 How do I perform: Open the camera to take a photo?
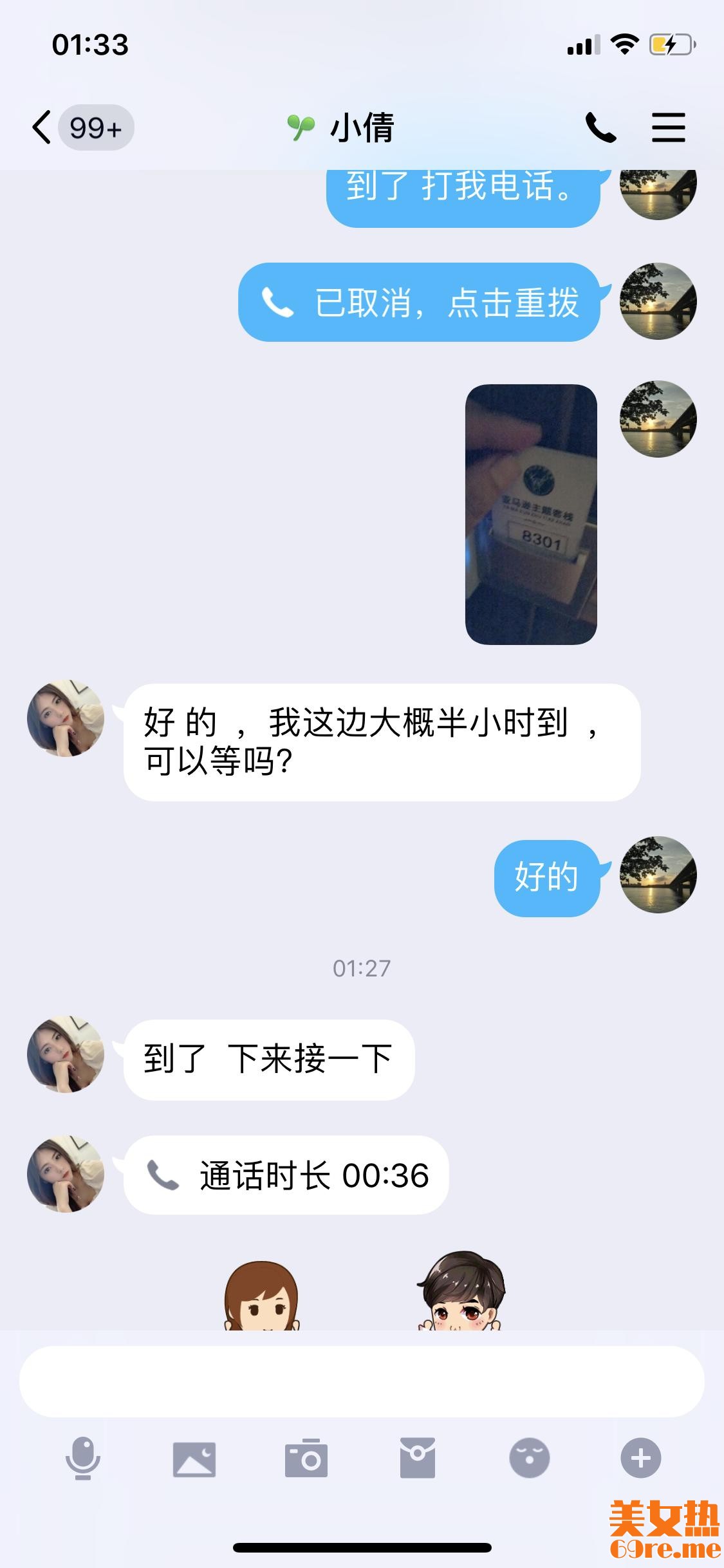pyautogui.click(x=306, y=1459)
